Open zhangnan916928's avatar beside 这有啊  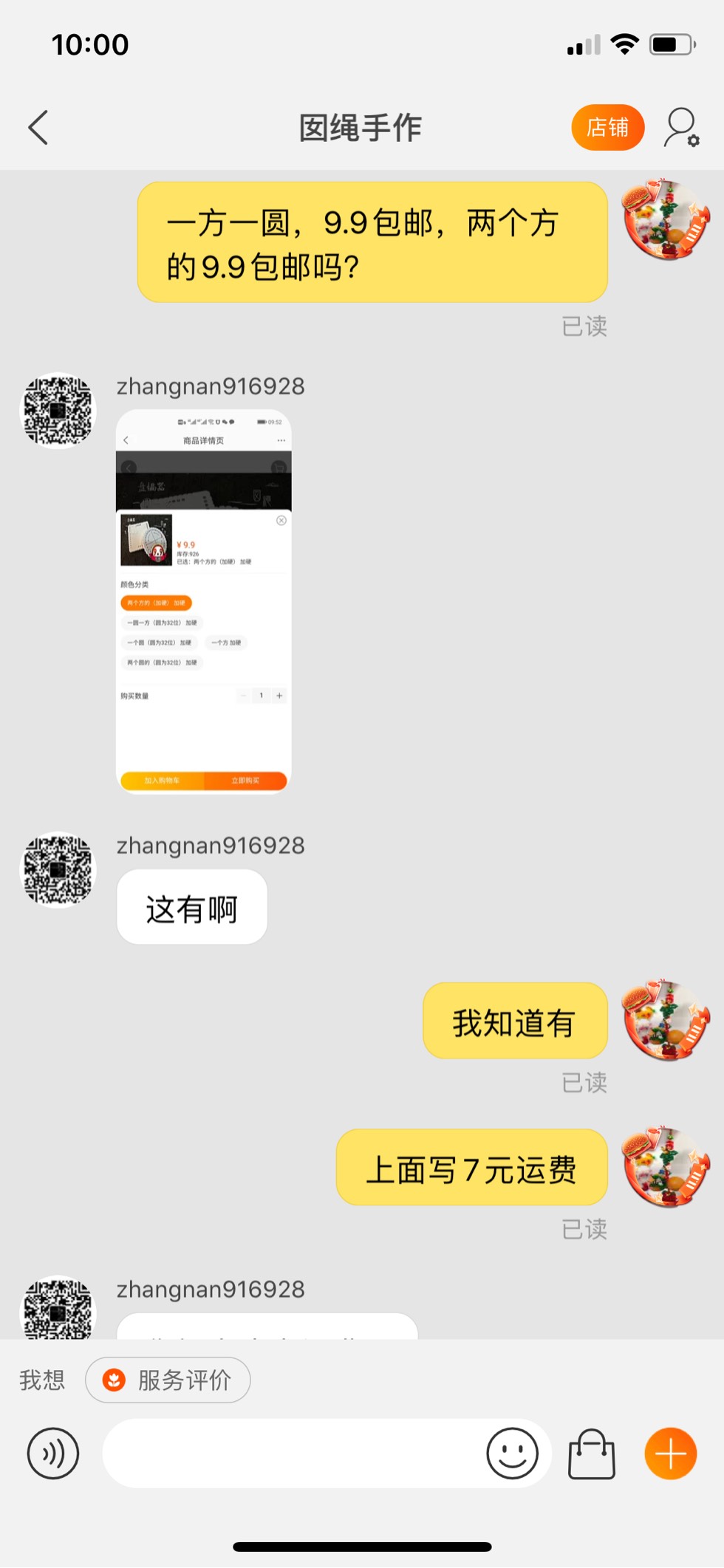(58, 870)
